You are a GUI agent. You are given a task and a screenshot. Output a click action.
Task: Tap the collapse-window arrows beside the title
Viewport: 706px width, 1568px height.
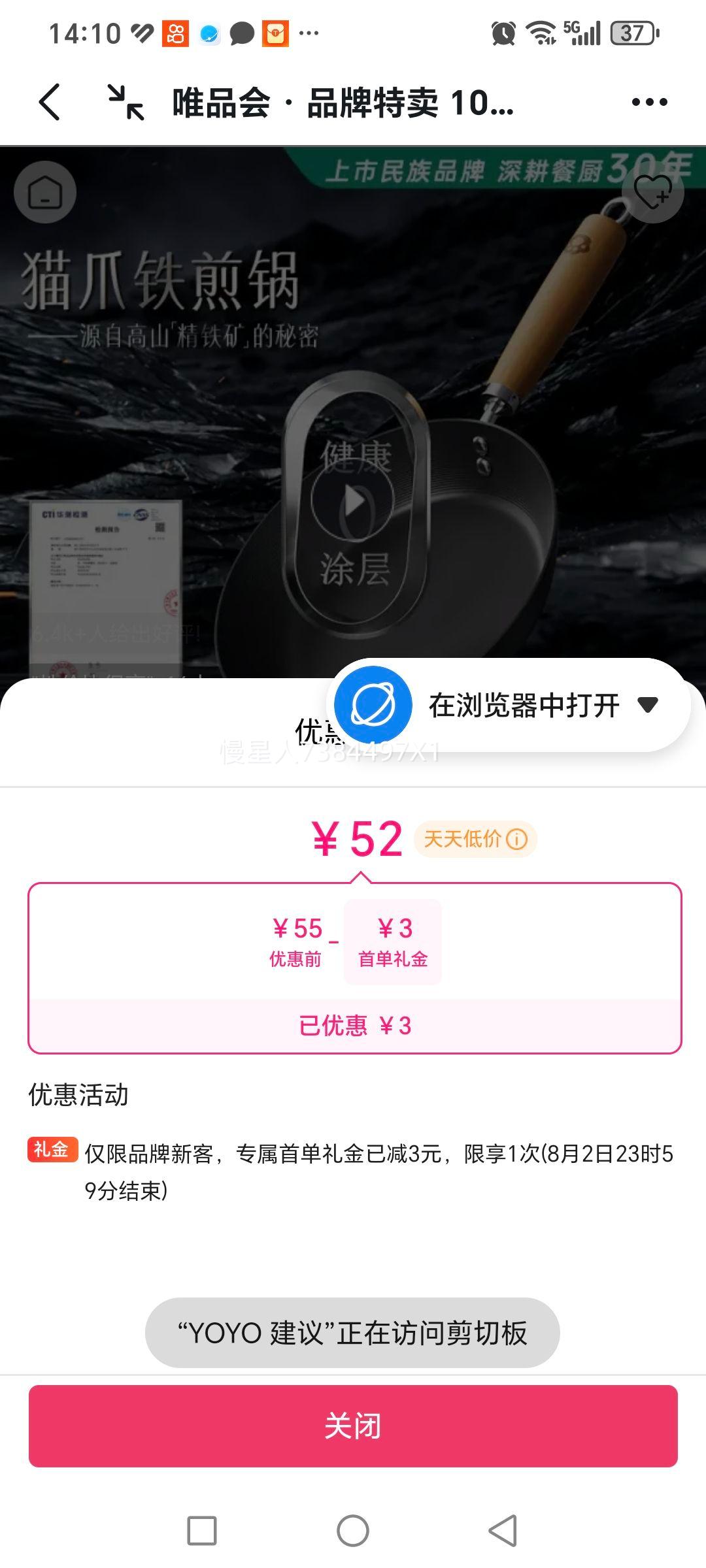coord(124,101)
